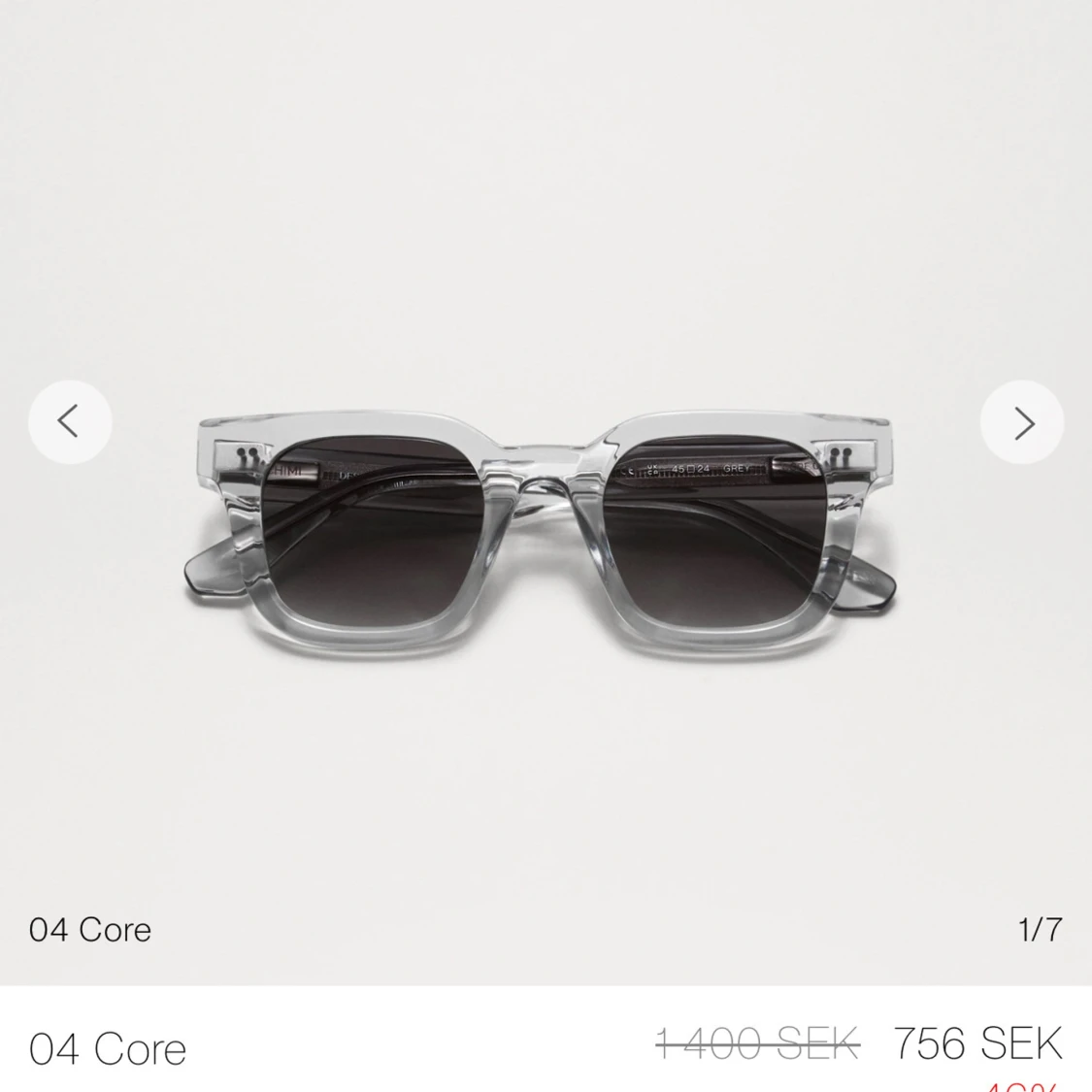
Task: Show the next product image
Action: tap(1022, 422)
